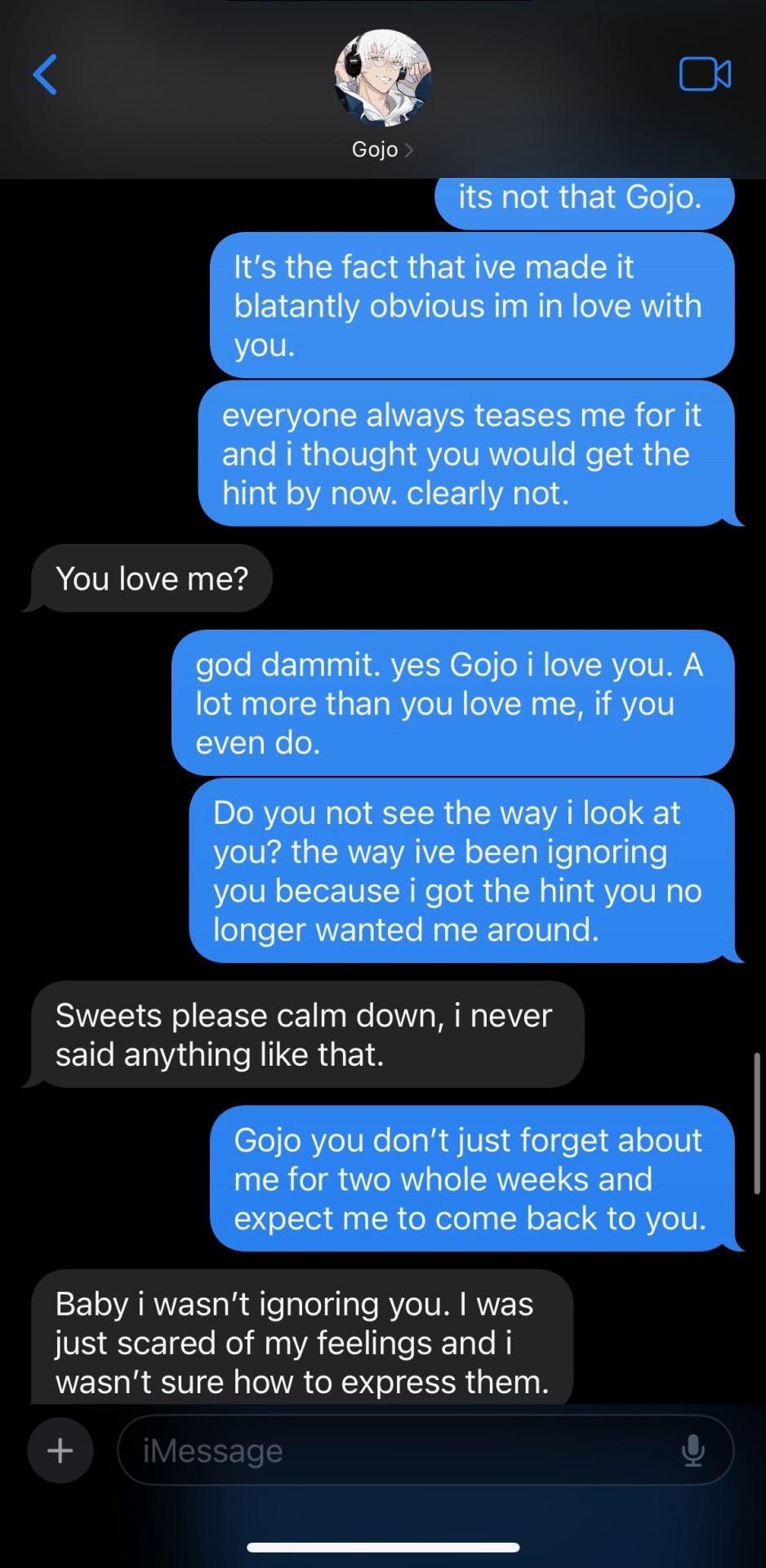The width and height of the screenshot is (766, 1568).
Task: Go back to the messages list
Action: (x=45, y=75)
